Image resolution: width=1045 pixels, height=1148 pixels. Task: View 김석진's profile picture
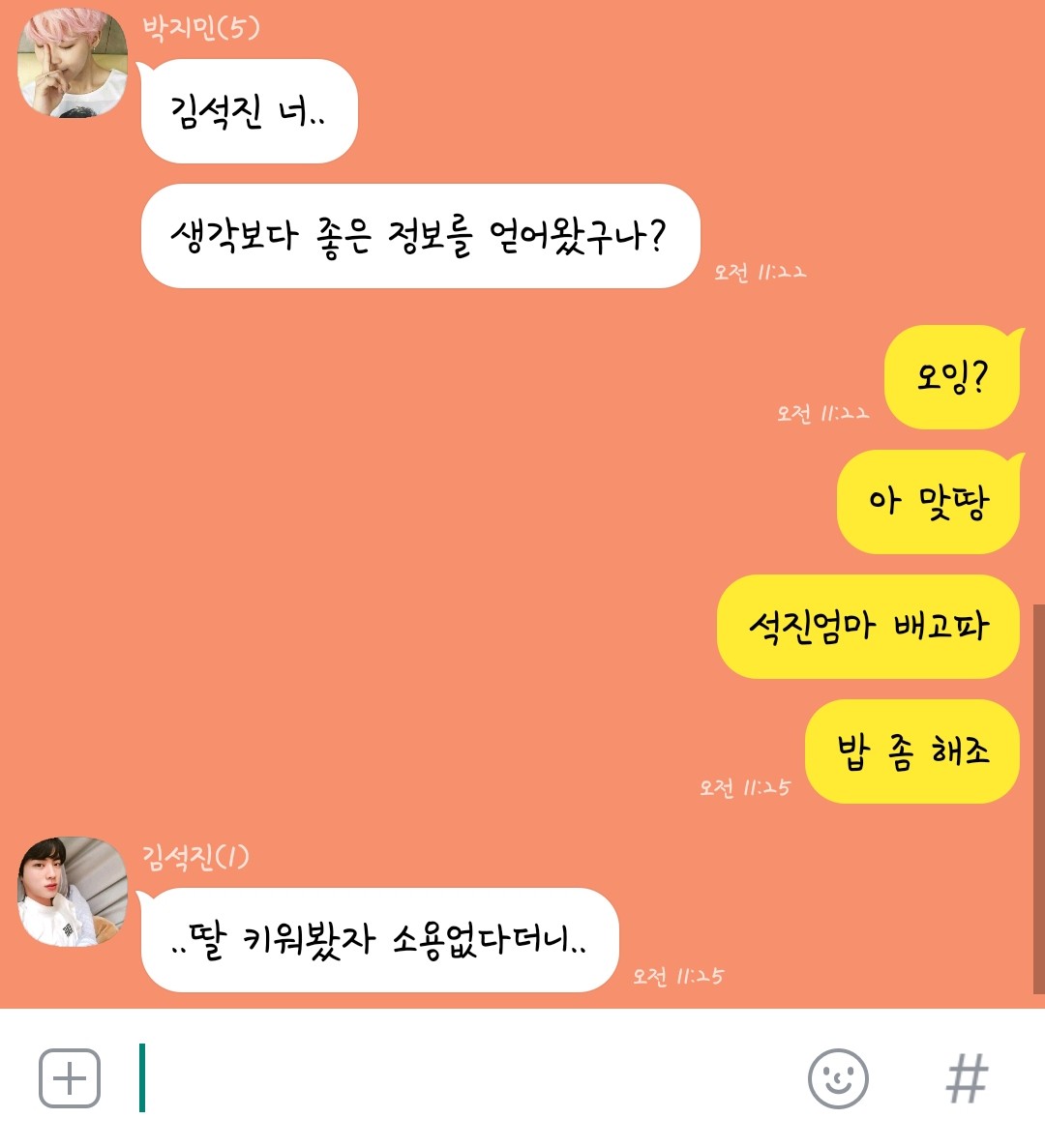[73, 892]
